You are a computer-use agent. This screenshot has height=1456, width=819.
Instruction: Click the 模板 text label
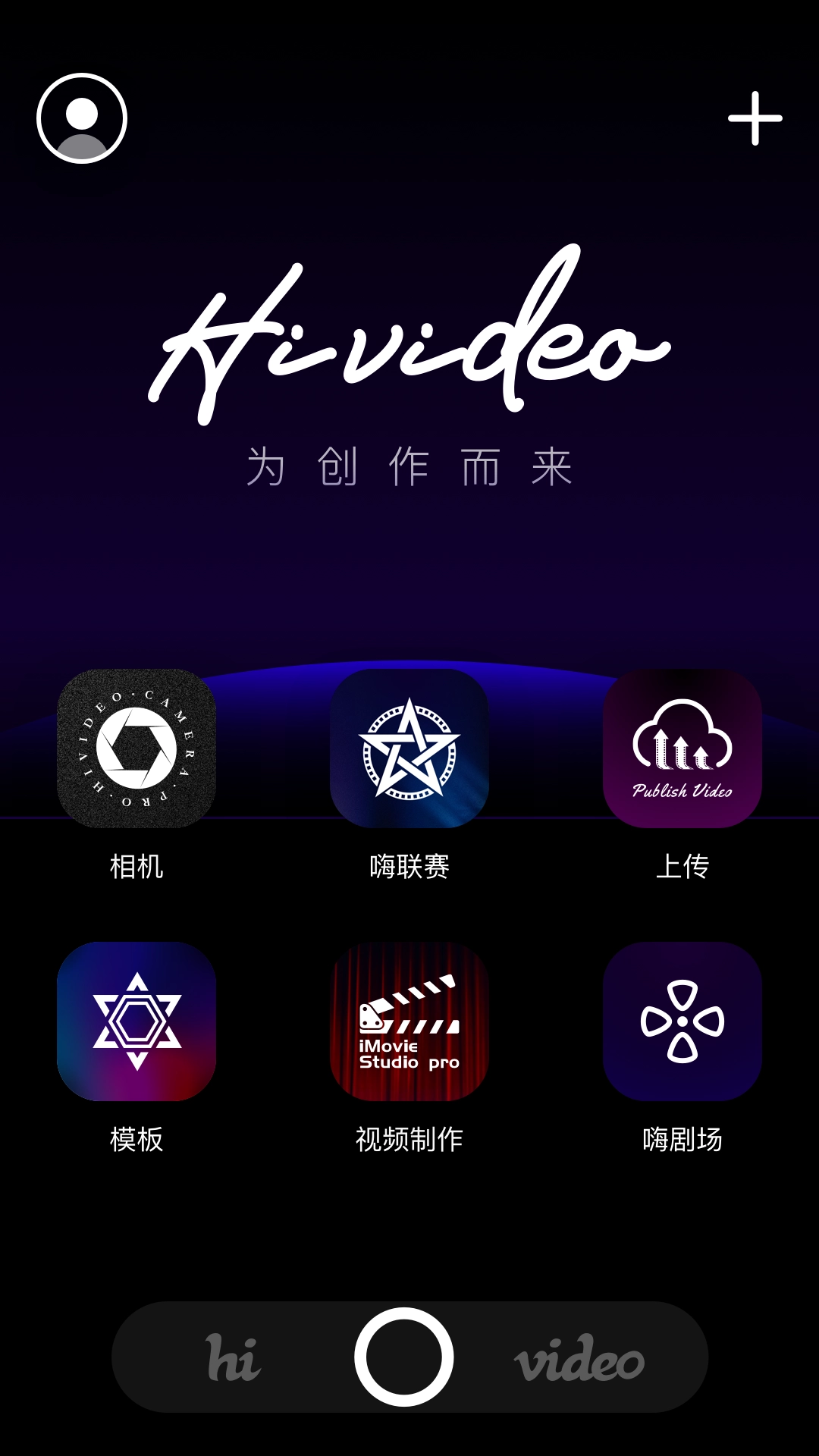[138, 1137]
